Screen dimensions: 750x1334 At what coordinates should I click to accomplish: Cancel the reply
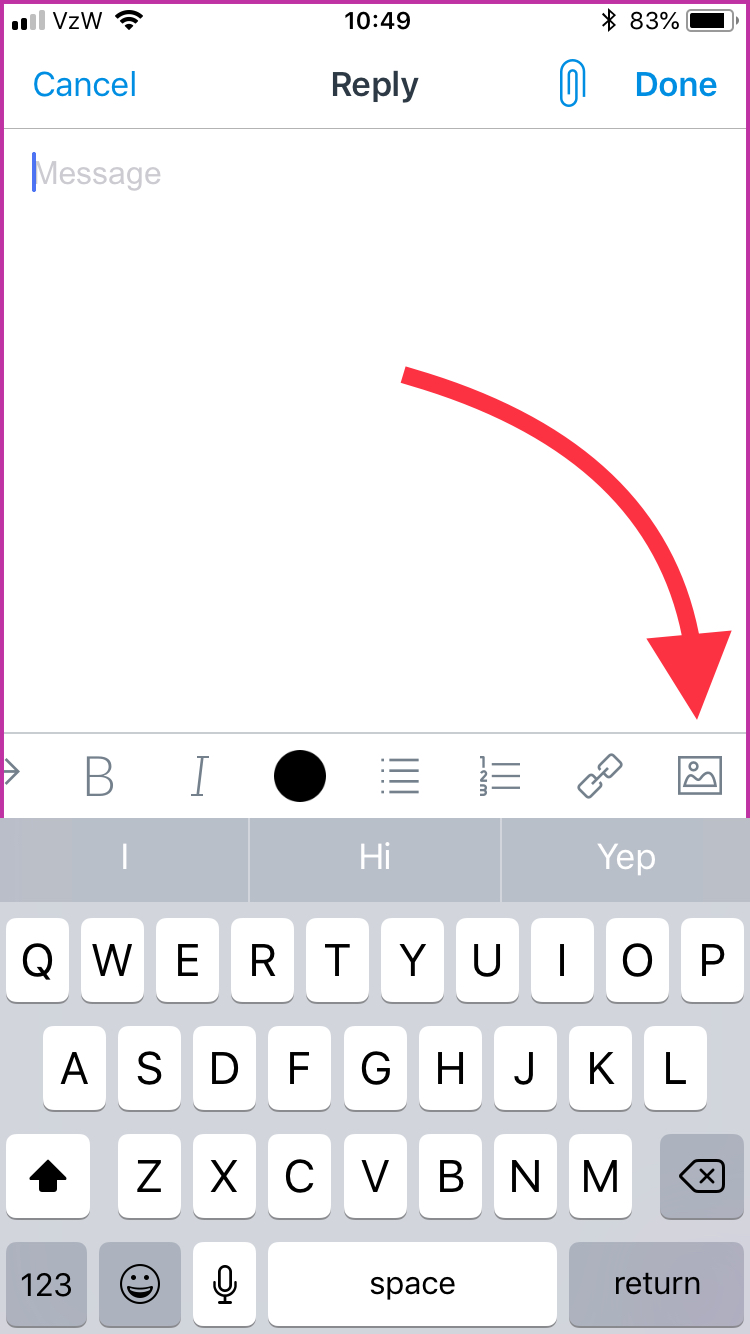(x=85, y=85)
